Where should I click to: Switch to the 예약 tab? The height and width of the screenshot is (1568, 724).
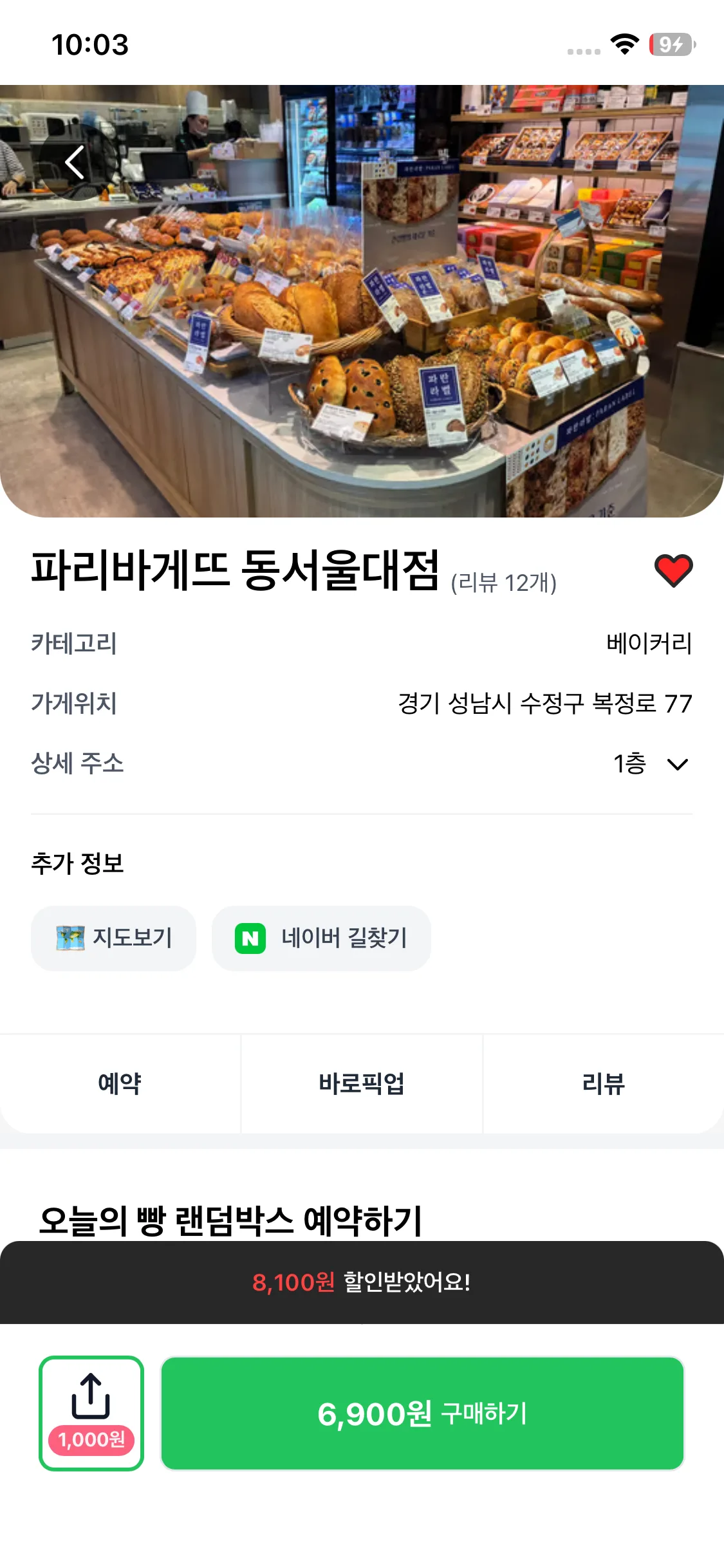(120, 1083)
